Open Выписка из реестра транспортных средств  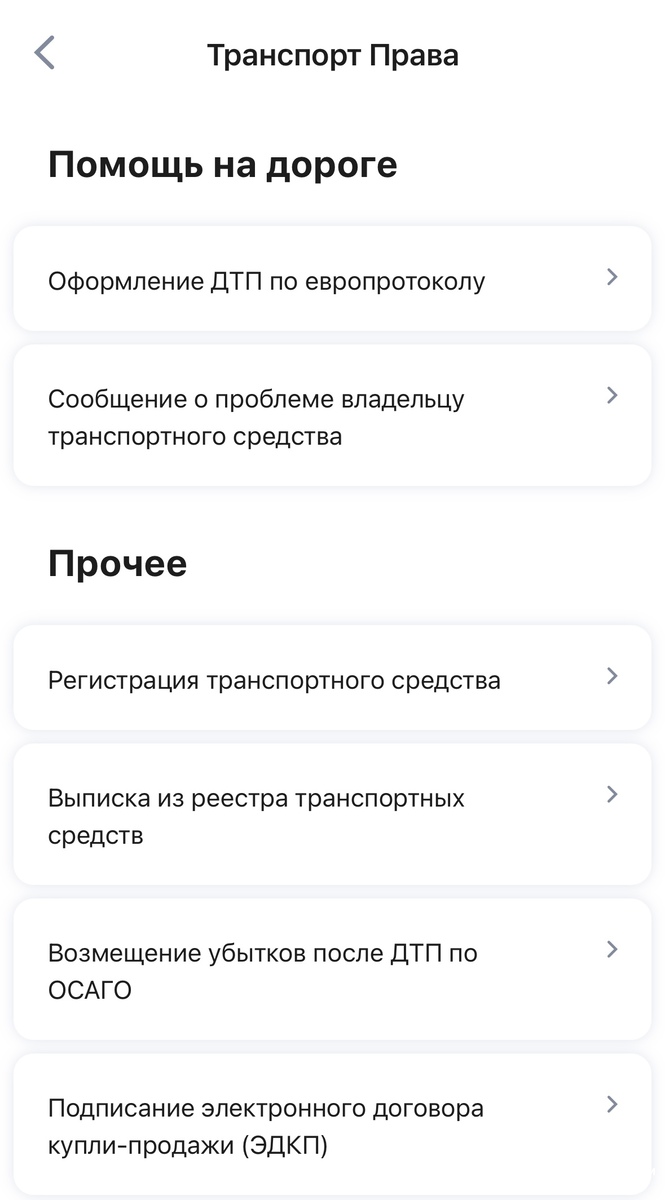tap(332, 815)
